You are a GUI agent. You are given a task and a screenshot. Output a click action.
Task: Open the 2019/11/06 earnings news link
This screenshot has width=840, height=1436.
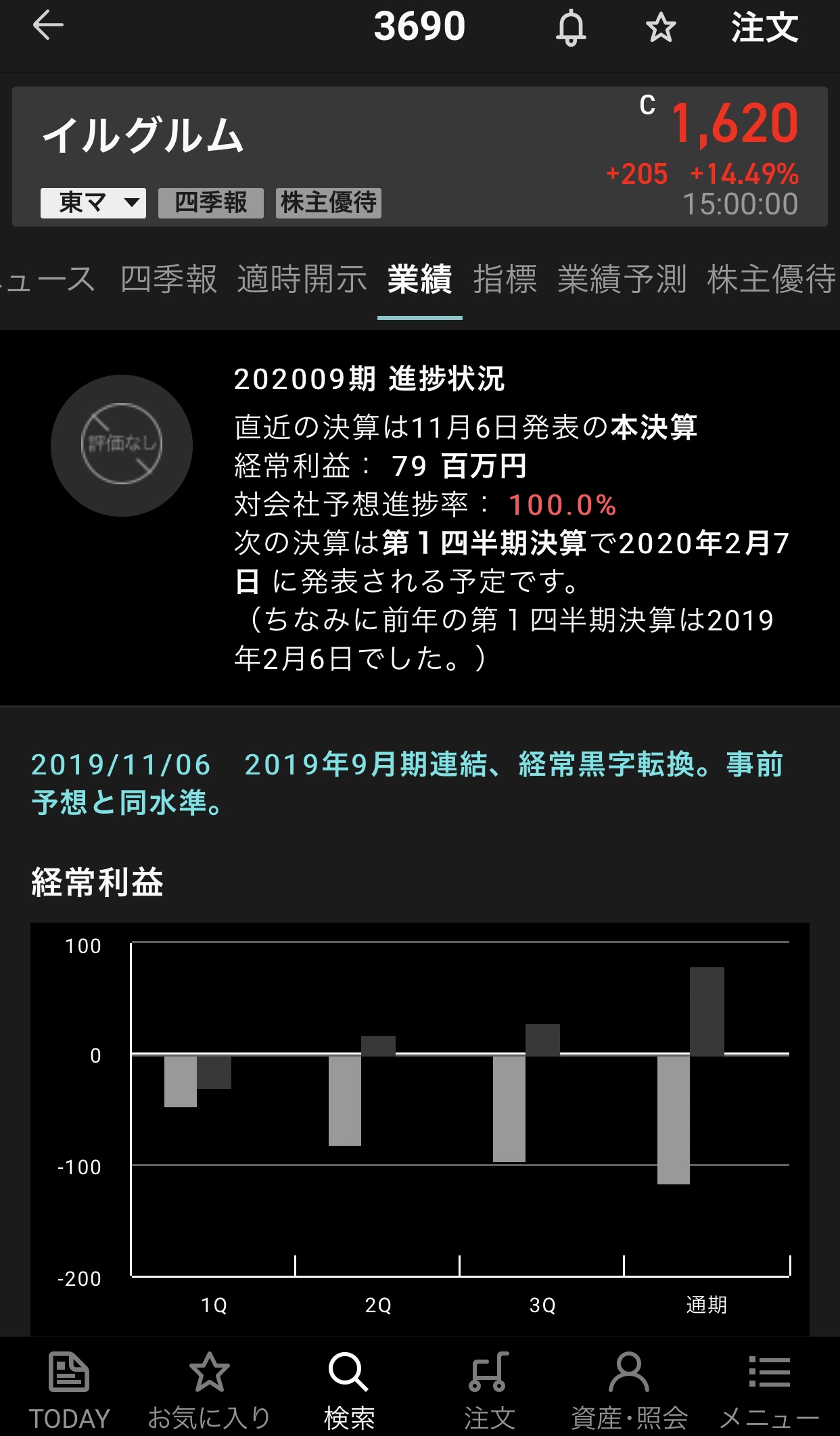(x=406, y=783)
